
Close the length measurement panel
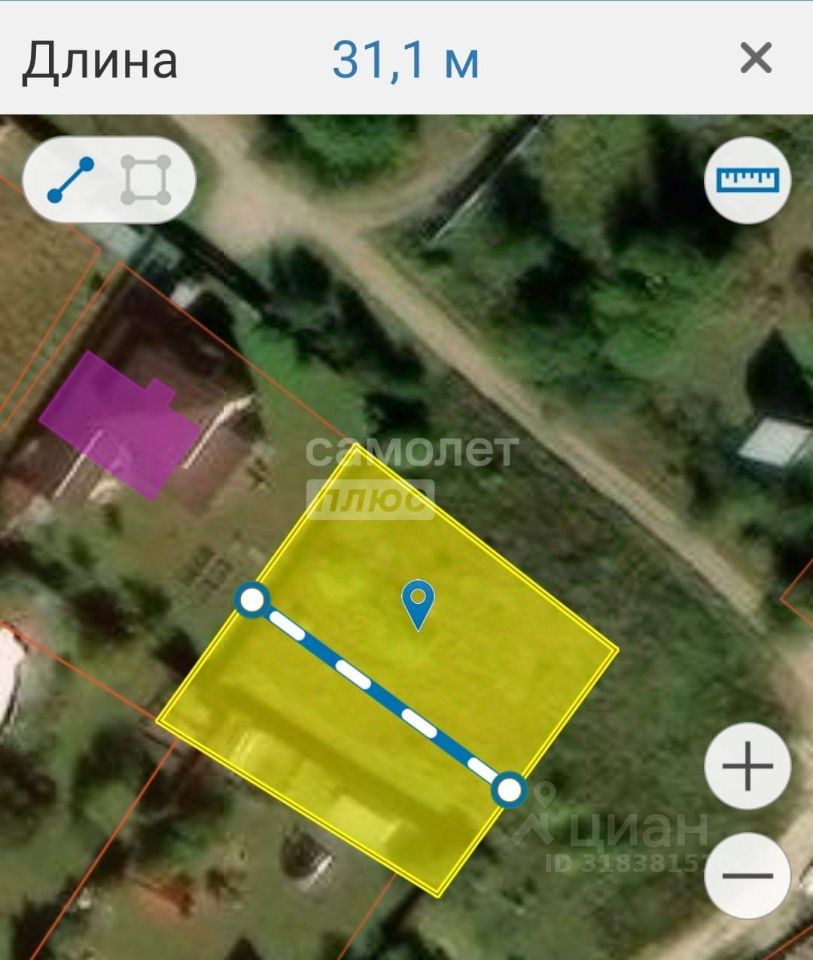pos(756,58)
